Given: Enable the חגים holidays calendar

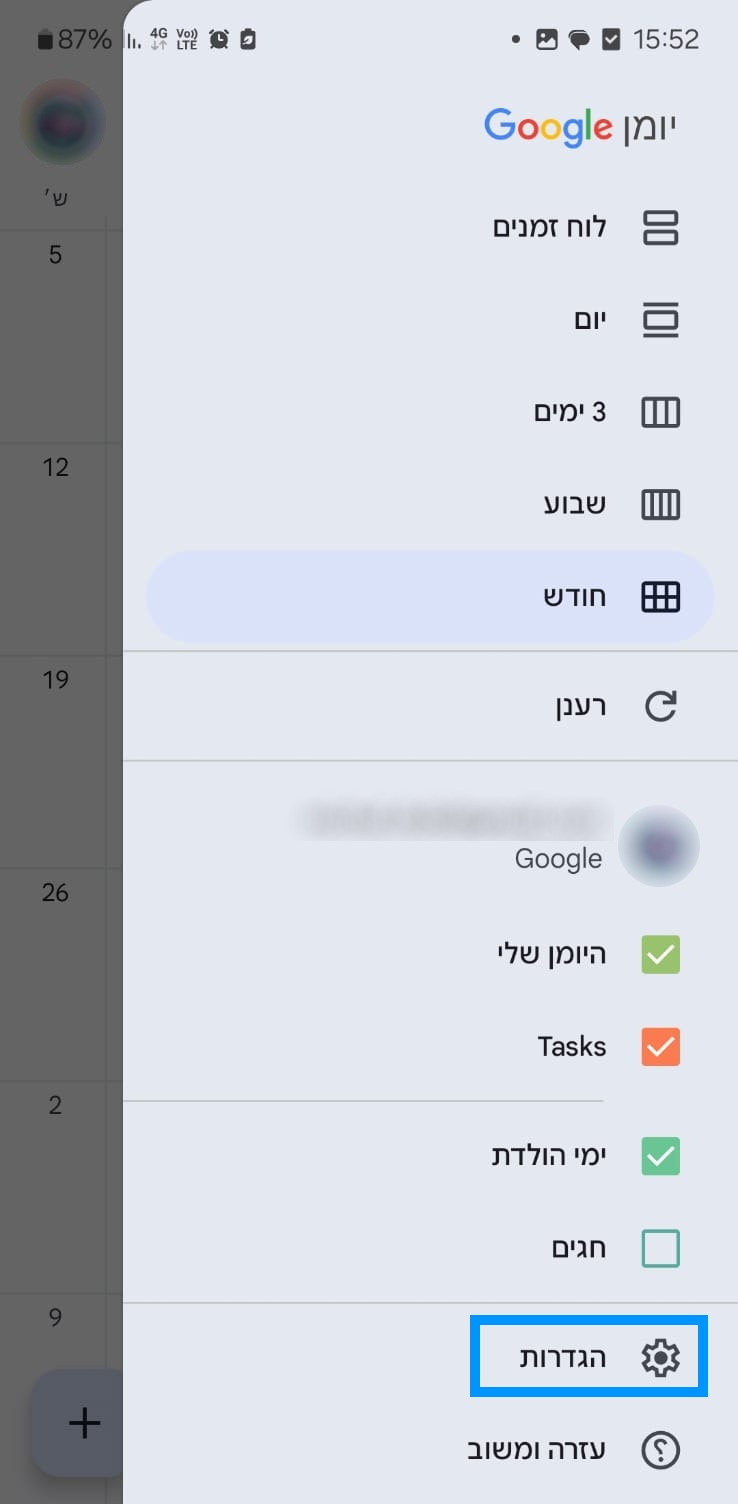Looking at the screenshot, I should [660, 1248].
